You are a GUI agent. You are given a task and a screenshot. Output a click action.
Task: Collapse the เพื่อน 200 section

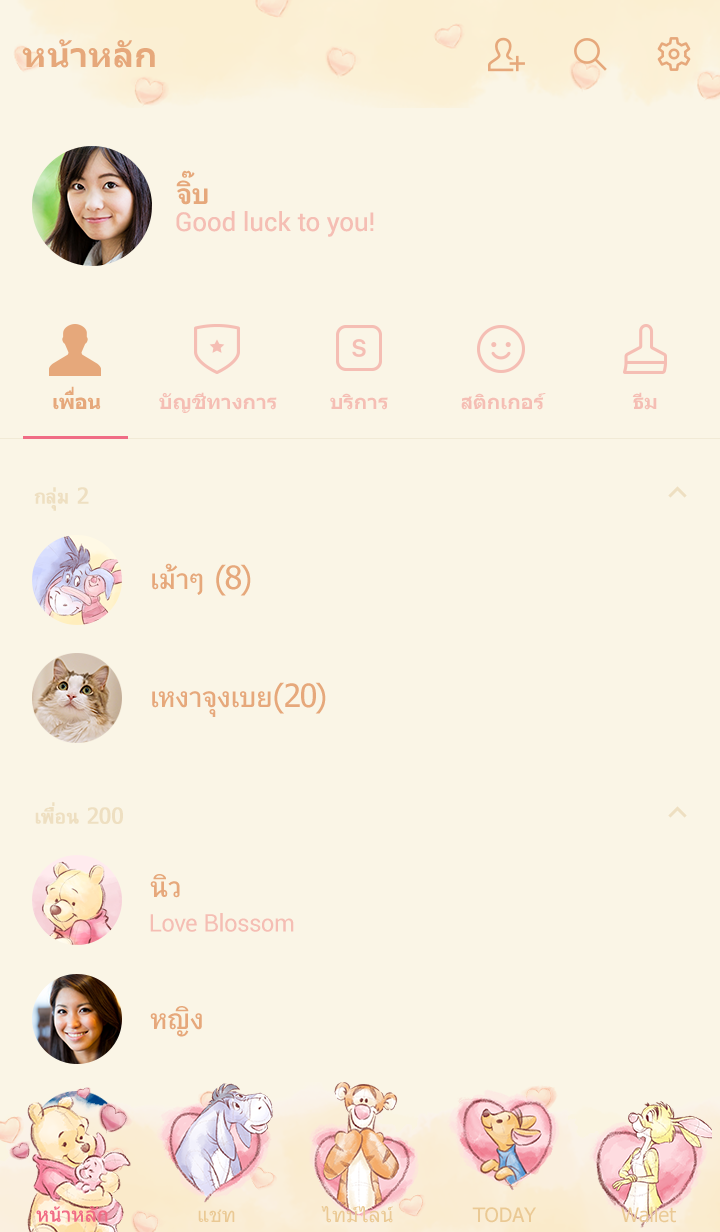tap(677, 813)
